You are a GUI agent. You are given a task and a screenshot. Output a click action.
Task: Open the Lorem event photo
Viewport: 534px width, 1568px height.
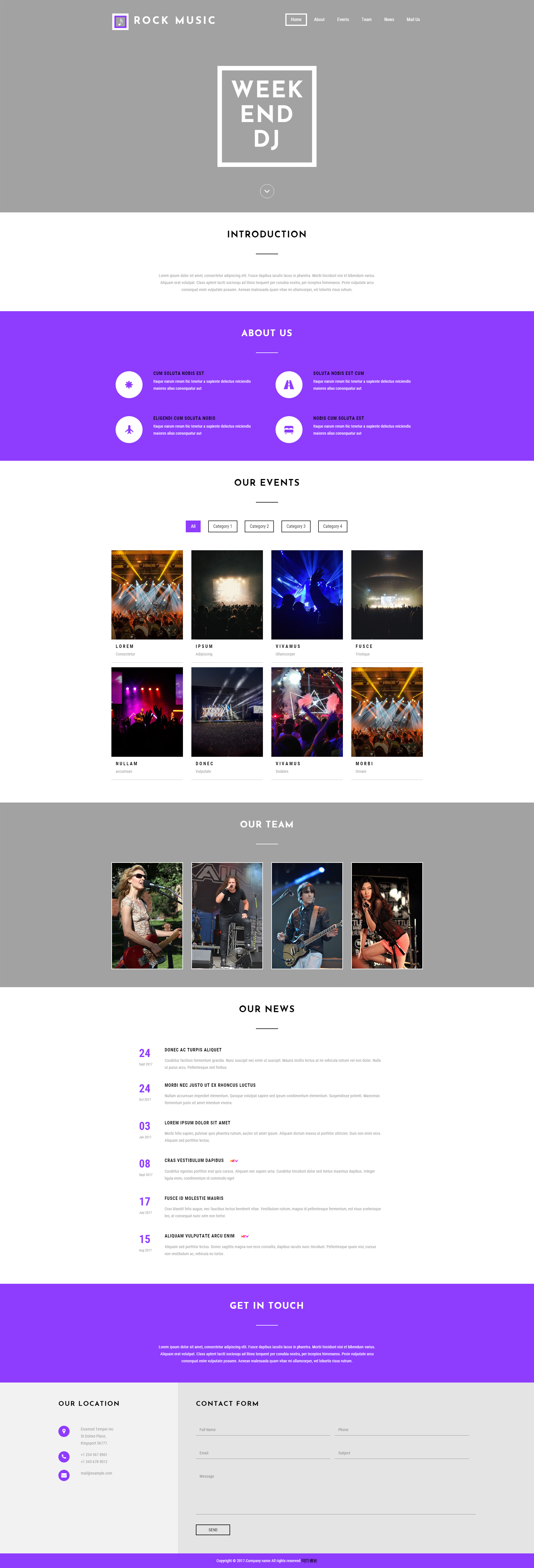pyautogui.click(x=147, y=595)
